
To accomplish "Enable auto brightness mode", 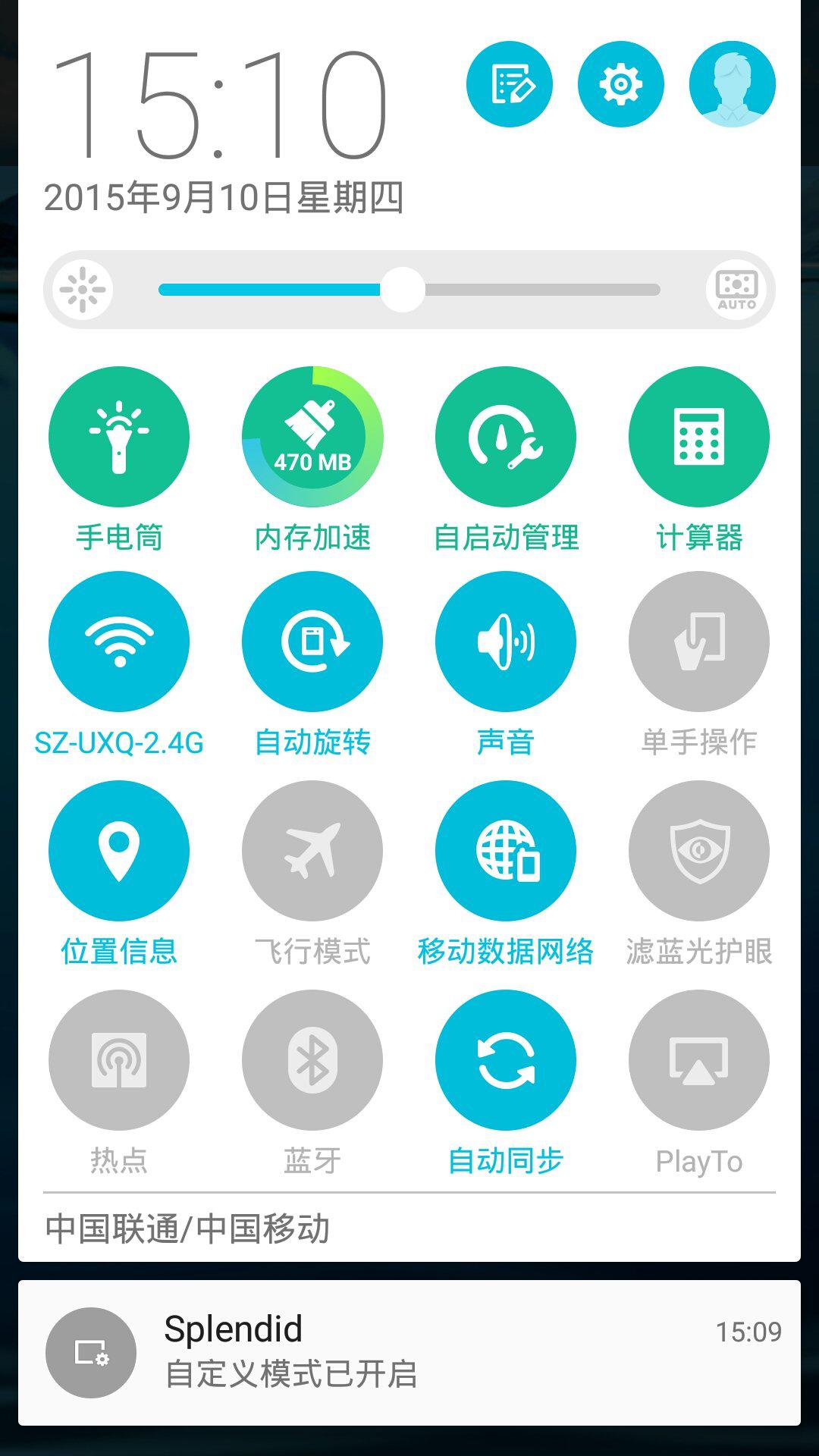I will pos(733,288).
